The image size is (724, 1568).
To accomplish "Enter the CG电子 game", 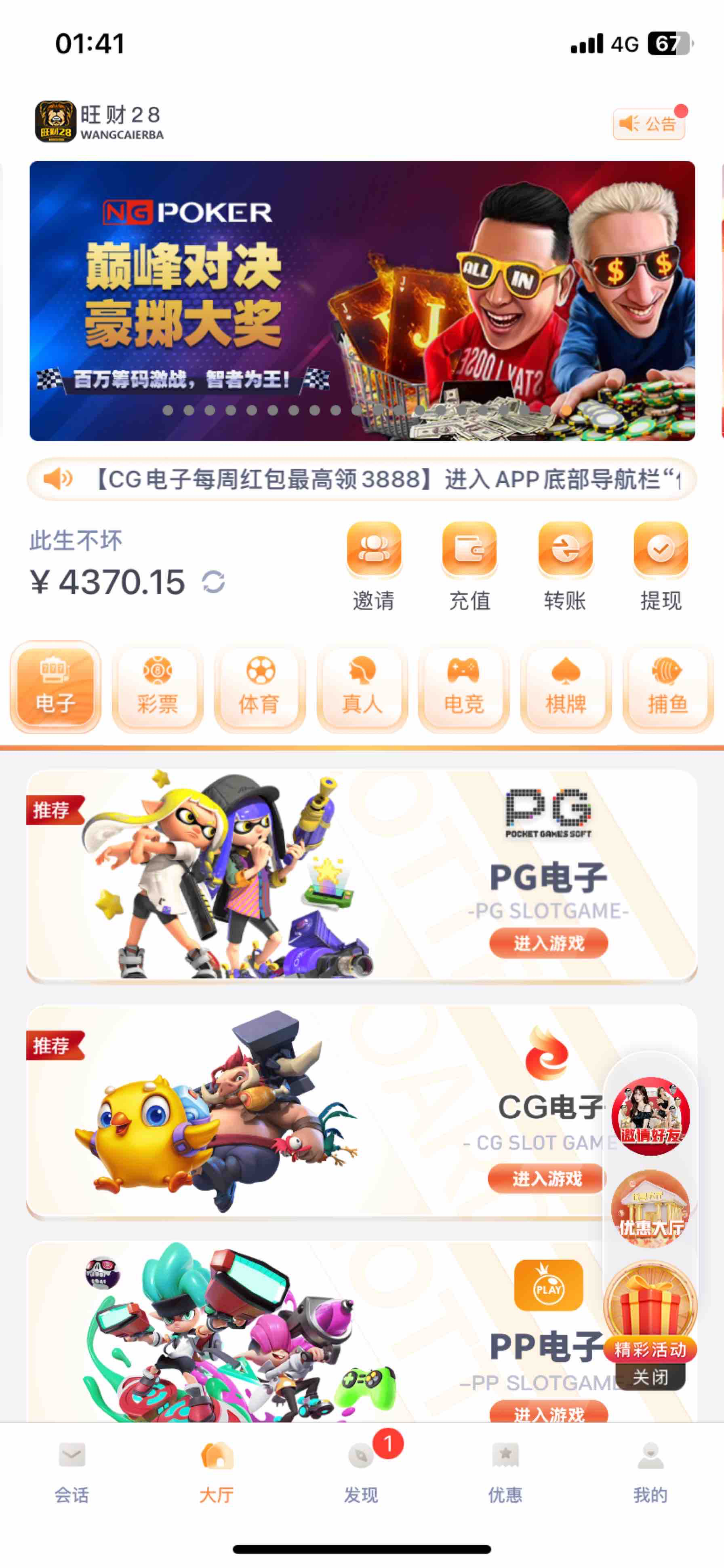I will tap(546, 1178).
